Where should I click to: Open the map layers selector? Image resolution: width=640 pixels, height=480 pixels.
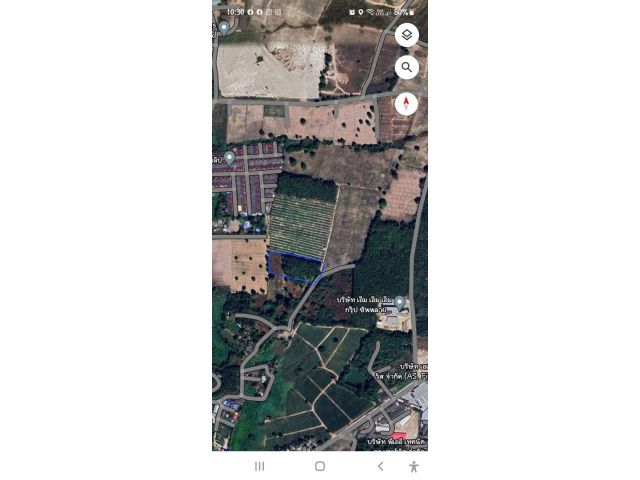(x=406, y=35)
